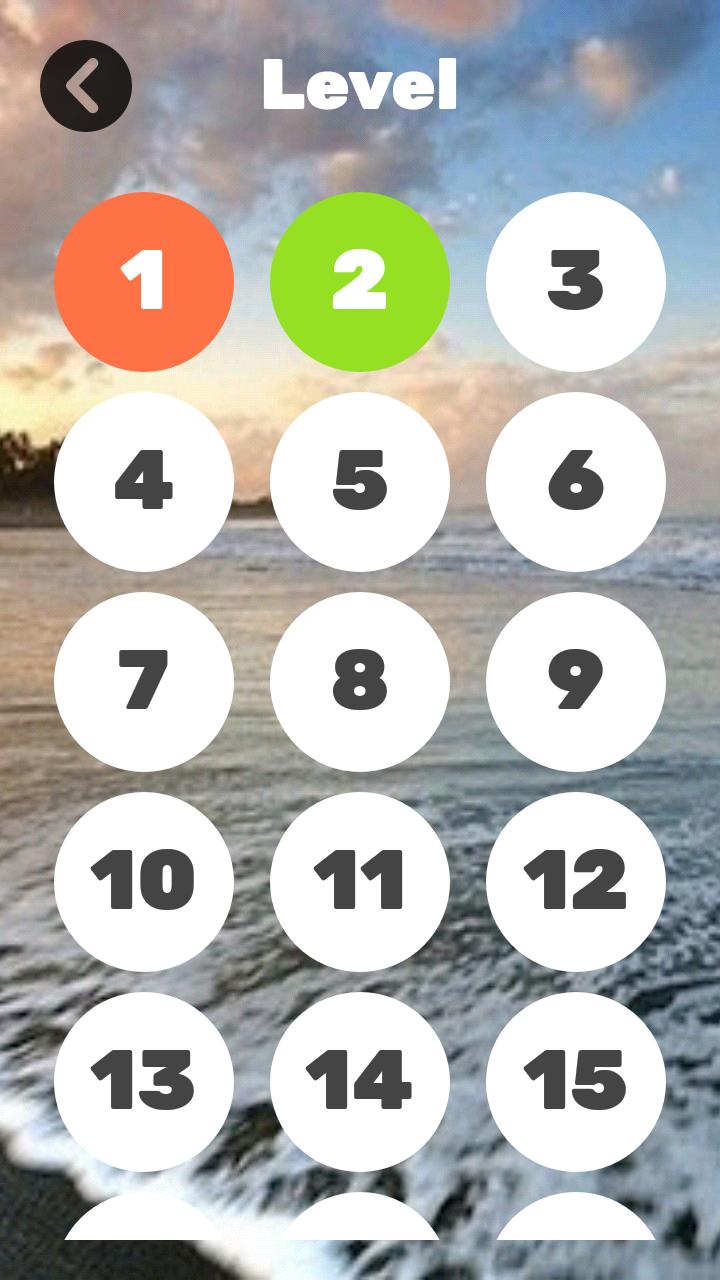Select level 1
The image size is (720, 1280).
(144, 282)
